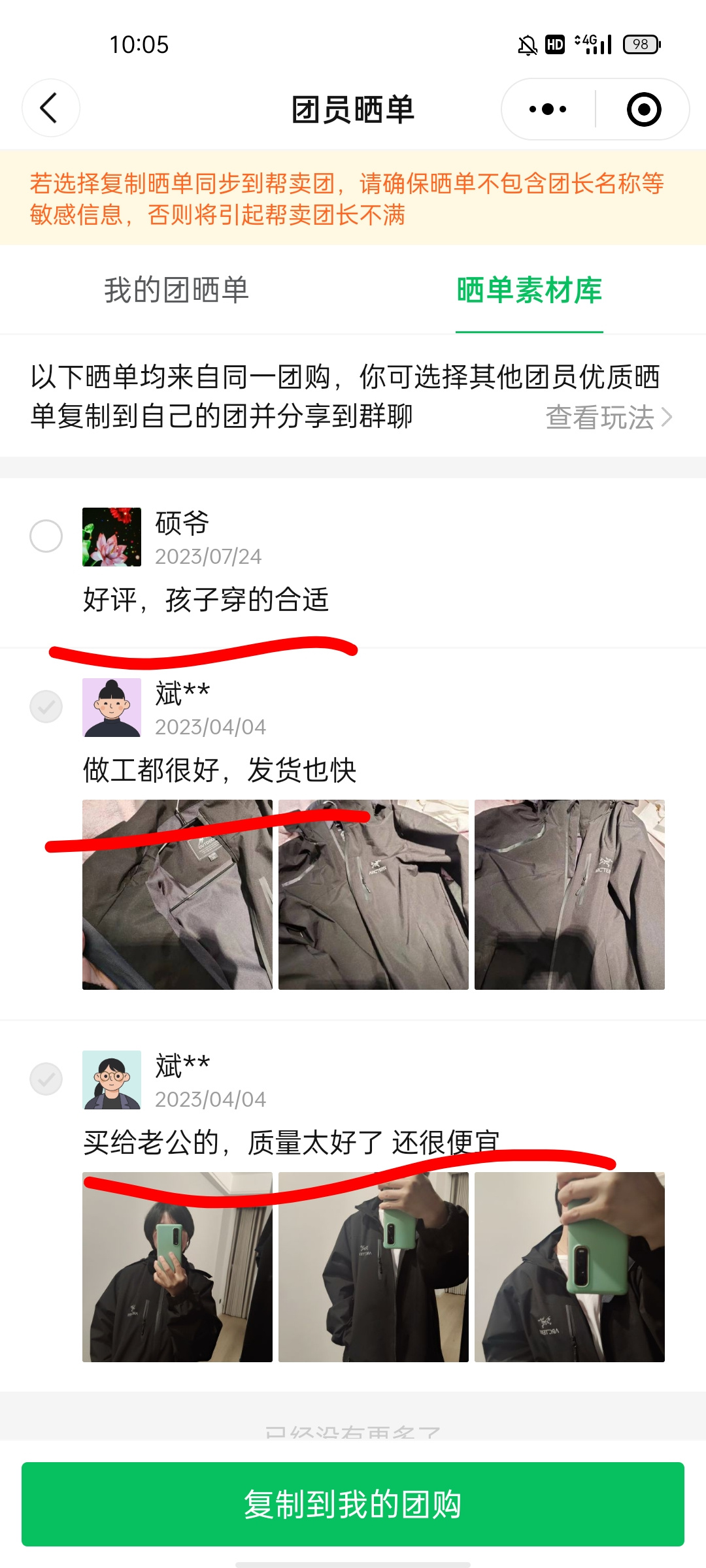Go back using the back arrow

pos(50,108)
